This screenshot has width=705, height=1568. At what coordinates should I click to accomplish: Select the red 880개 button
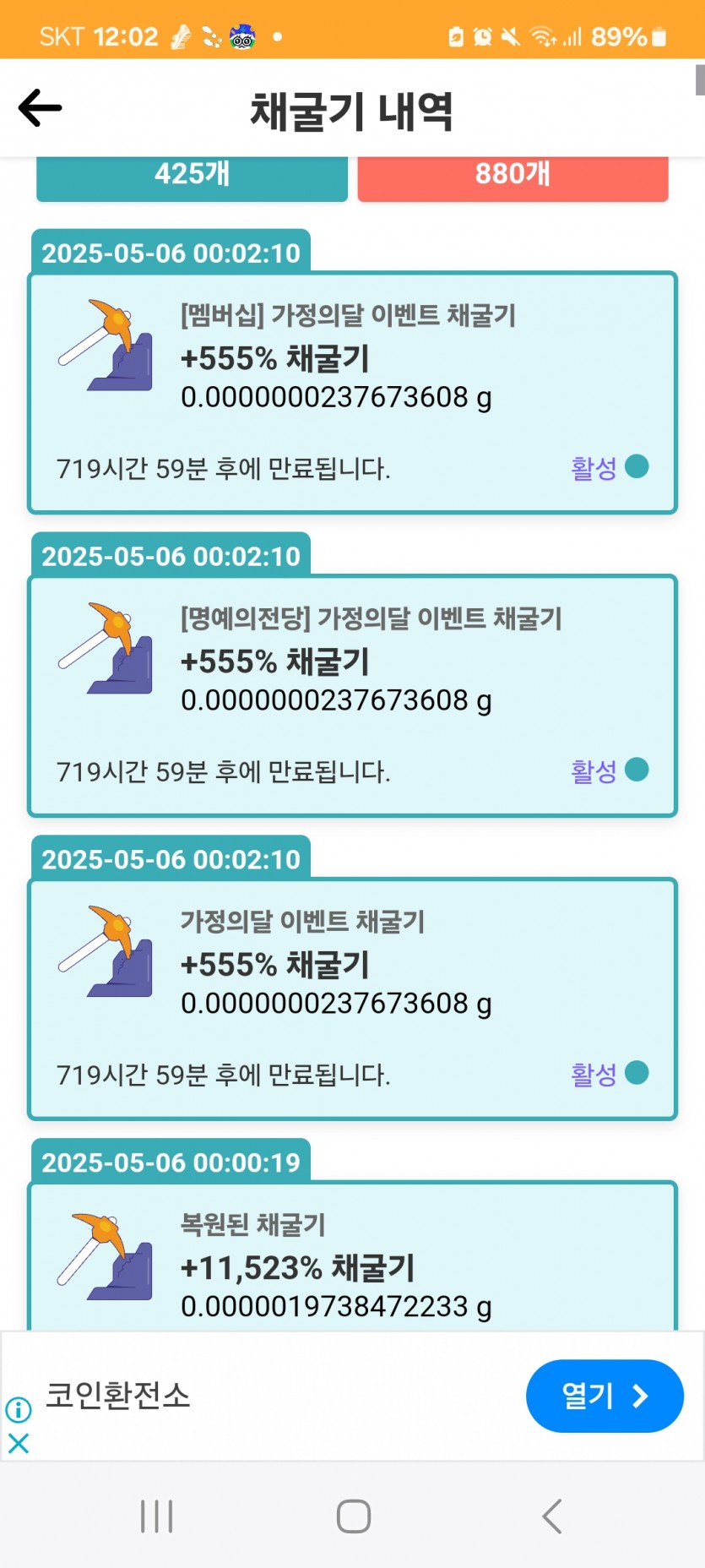pyautogui.click(x=512, y=176)
